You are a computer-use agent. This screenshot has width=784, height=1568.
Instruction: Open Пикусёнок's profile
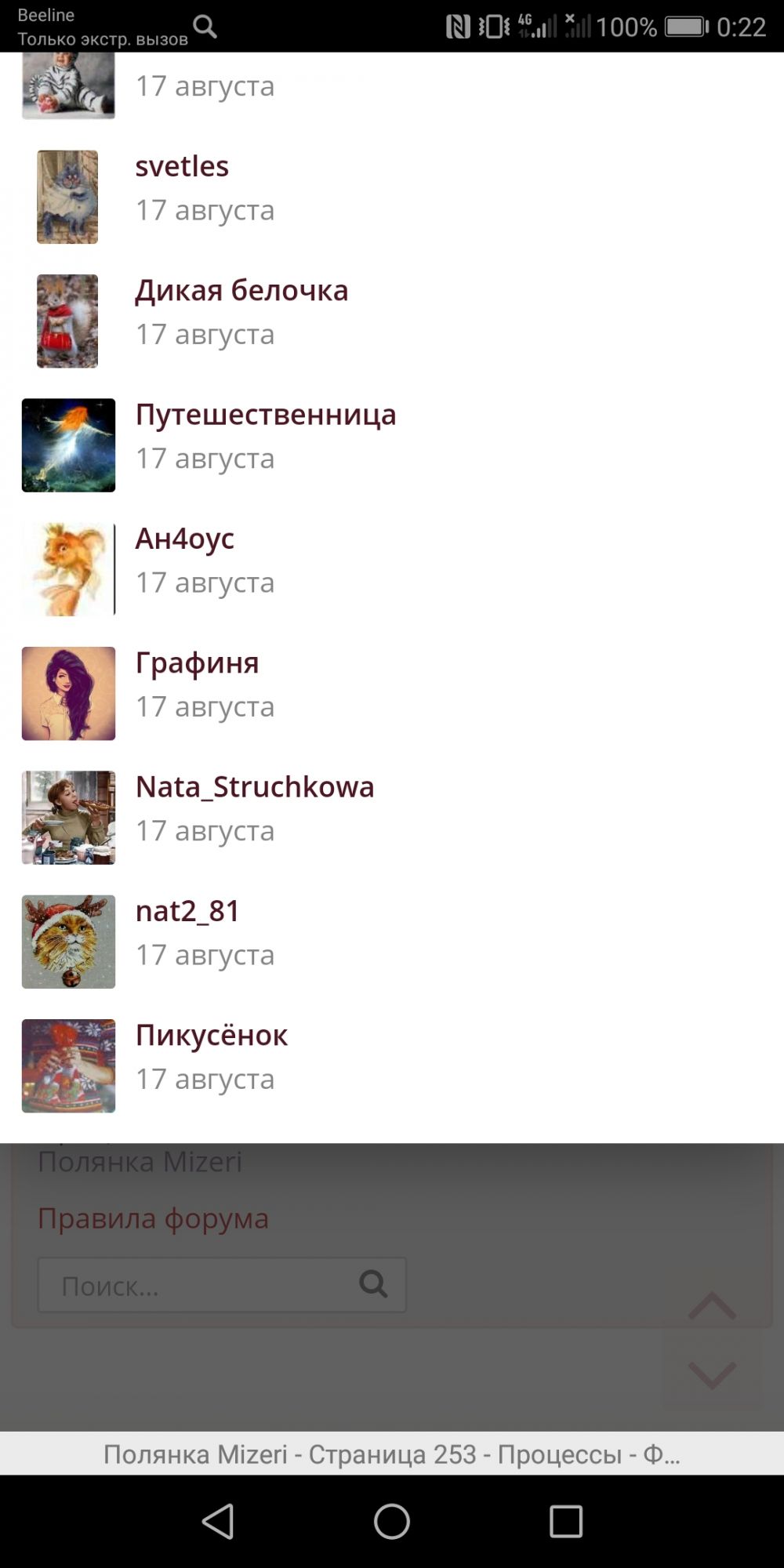pyautogui.click(x=212, y=1035)
